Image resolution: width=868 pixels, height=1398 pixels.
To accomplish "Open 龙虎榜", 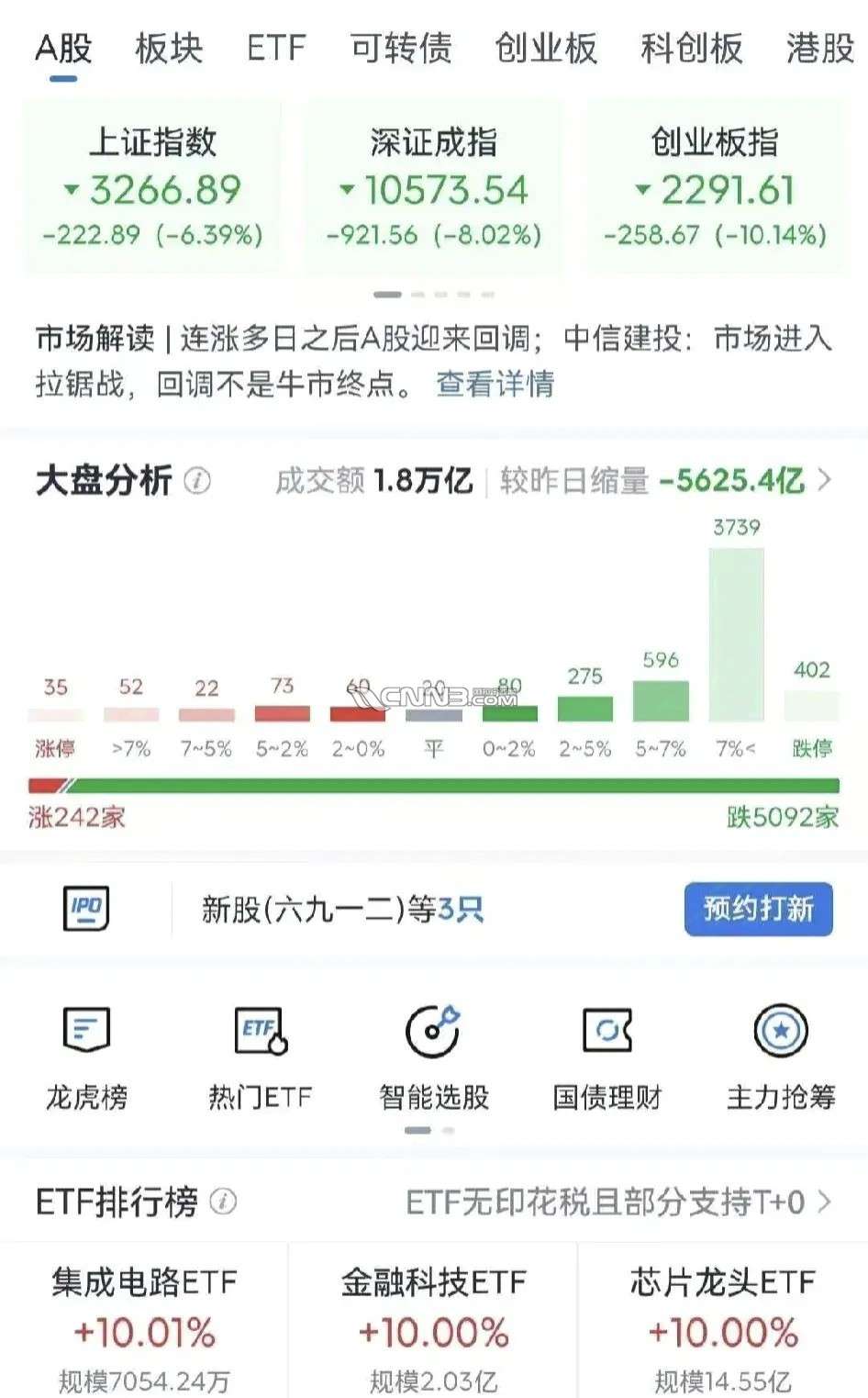I will 86,1057.
